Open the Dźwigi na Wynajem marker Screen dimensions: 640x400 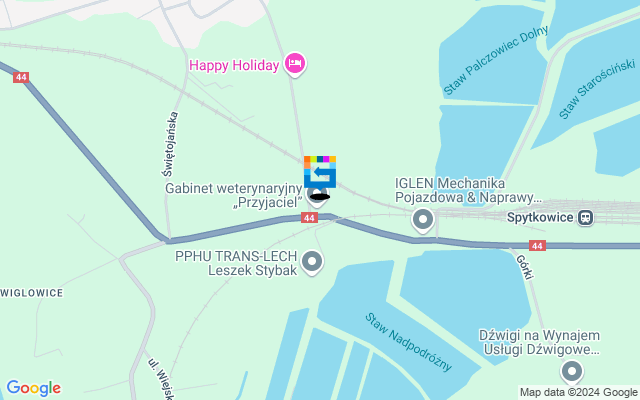point(572,372)
